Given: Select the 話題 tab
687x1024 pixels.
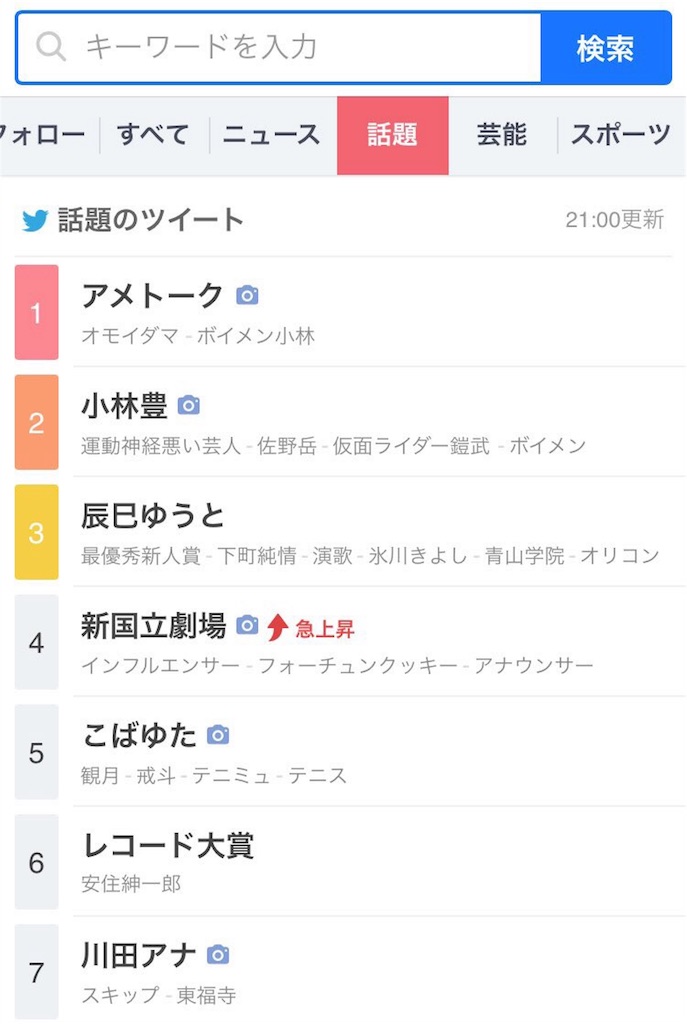Looking at the screenshot, I should point(392,135).
